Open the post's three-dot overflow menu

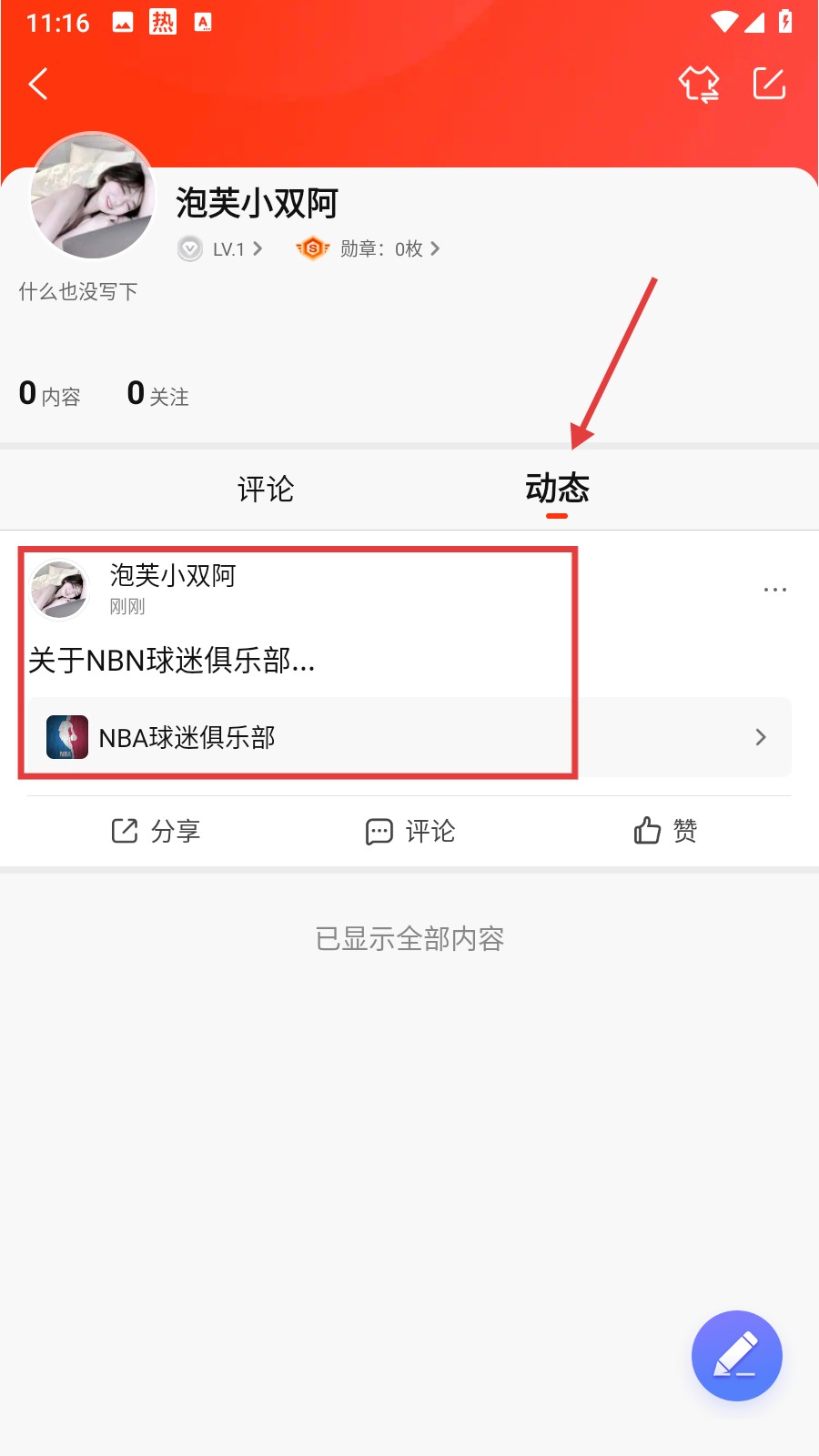[774, 590]
